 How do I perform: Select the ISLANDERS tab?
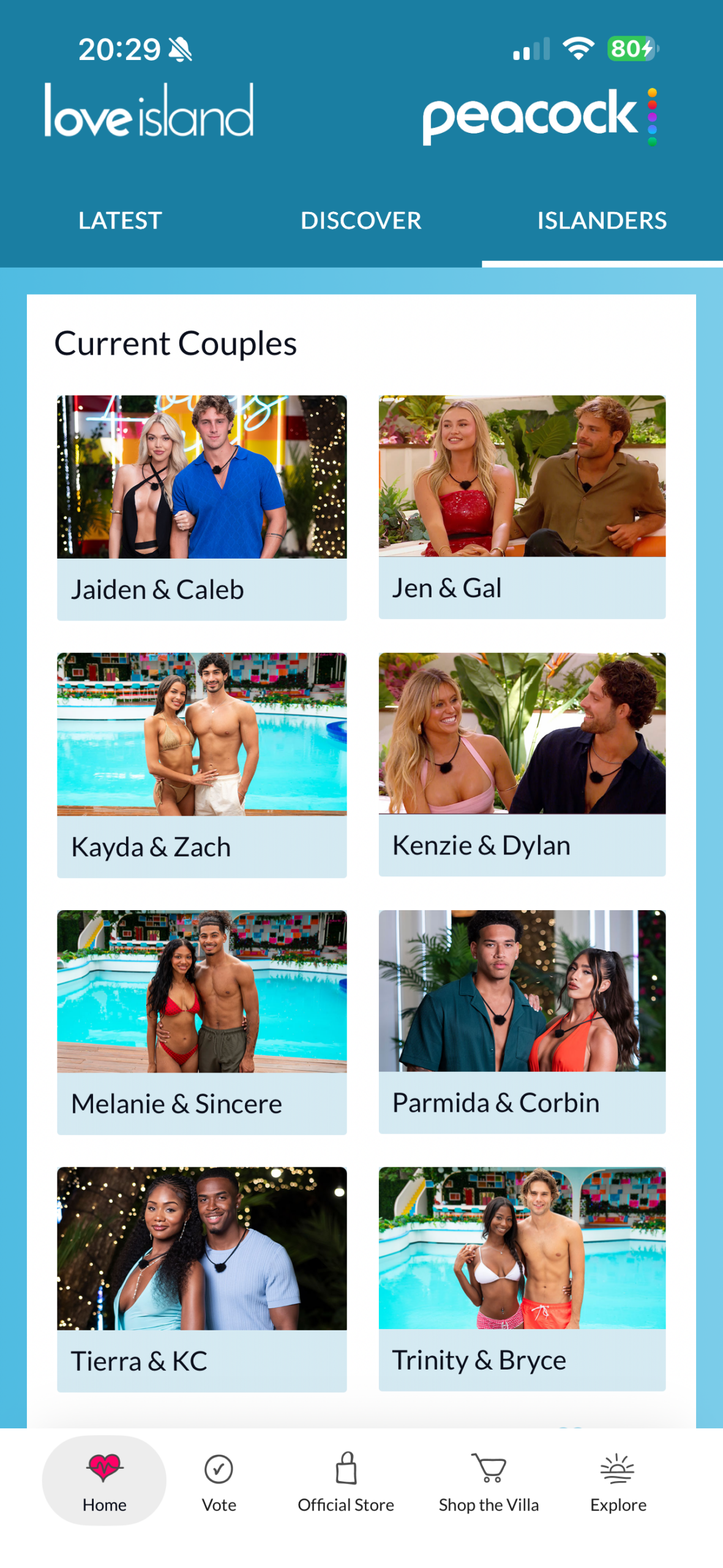coord(602,221)
